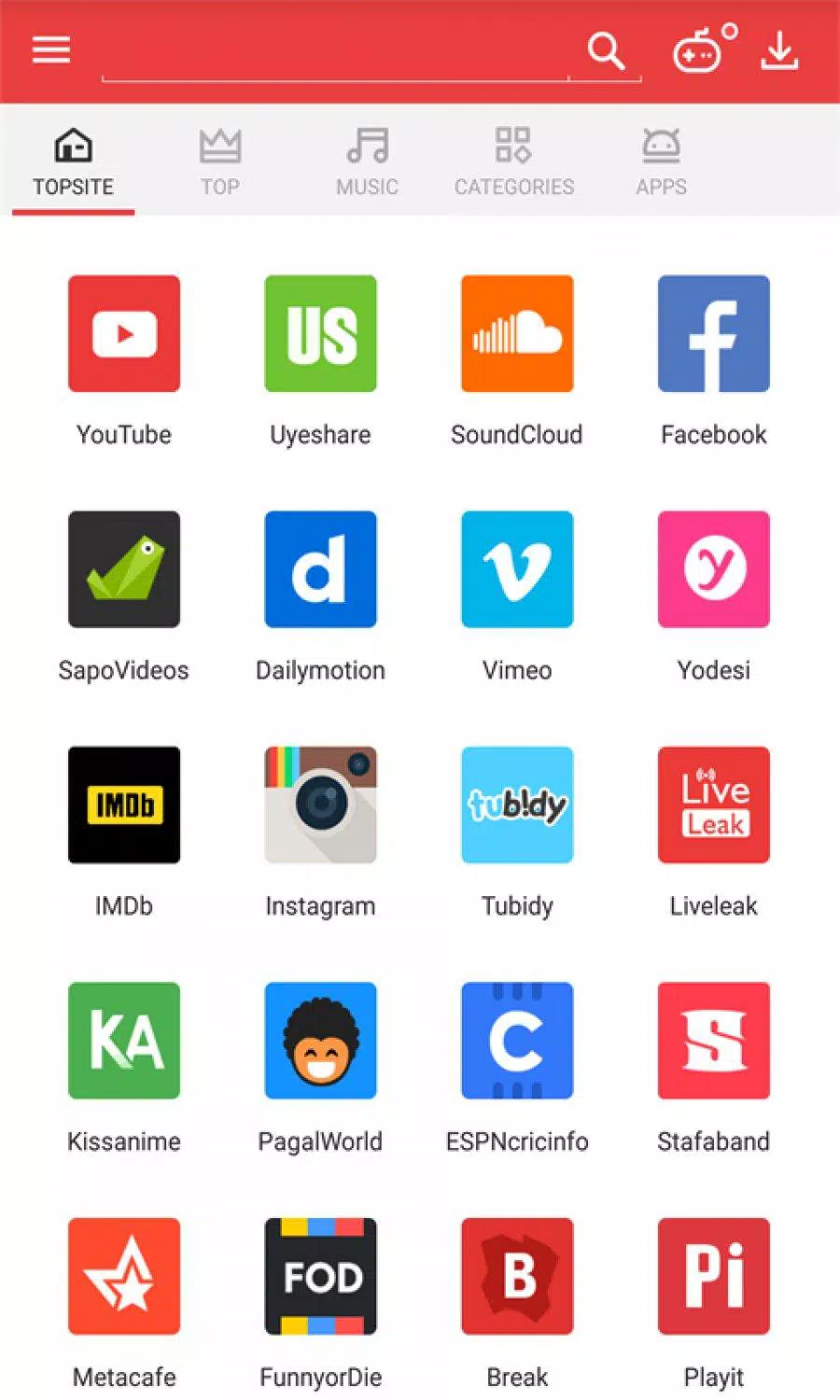The height and width of the screenshot is (1400, 840).
Task: Launch the Dailymotion site
Action: pos(320,569)
